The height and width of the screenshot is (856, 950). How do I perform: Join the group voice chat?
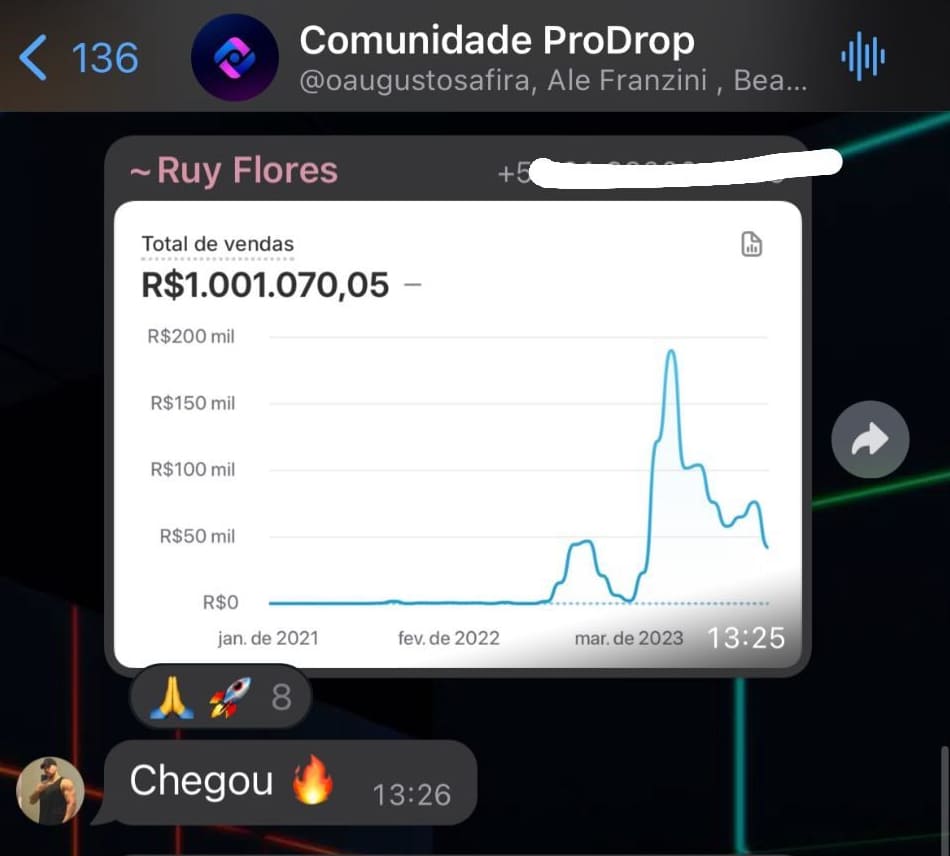[x=863, y=57]
